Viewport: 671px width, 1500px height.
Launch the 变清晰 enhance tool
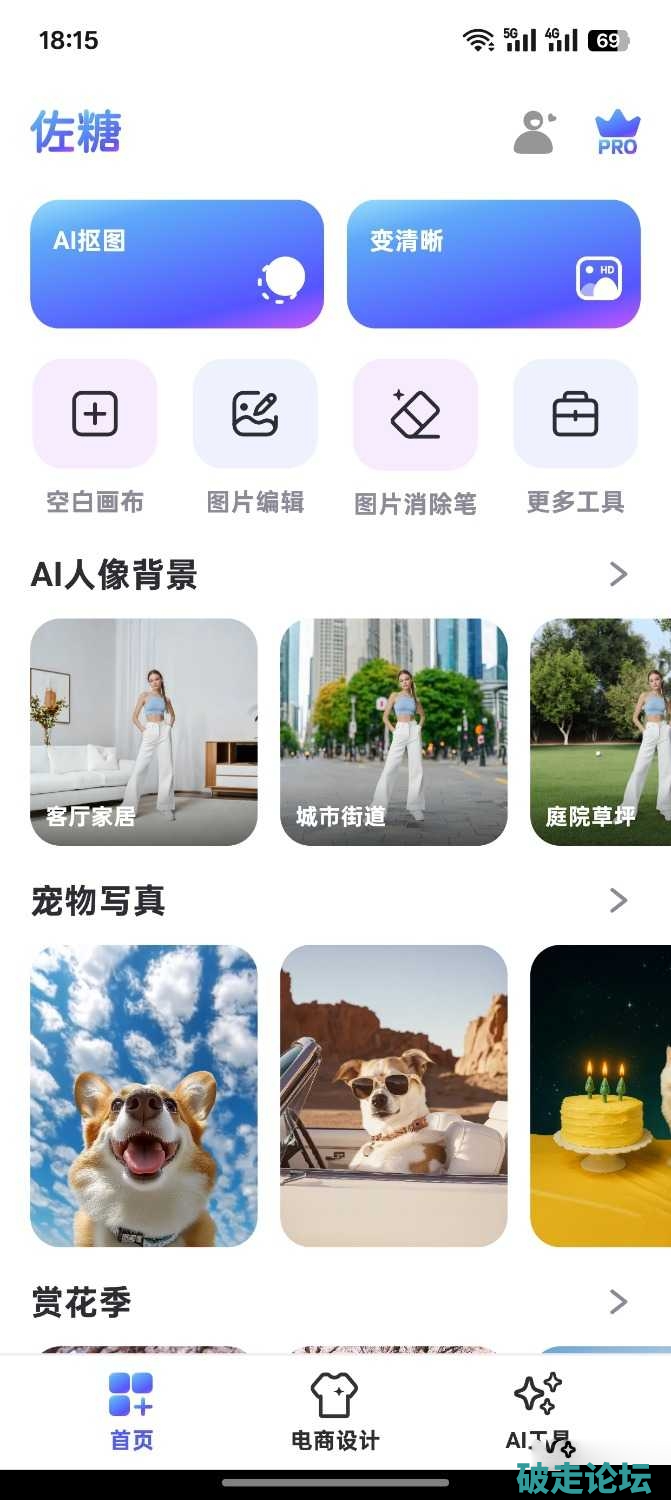493,264
